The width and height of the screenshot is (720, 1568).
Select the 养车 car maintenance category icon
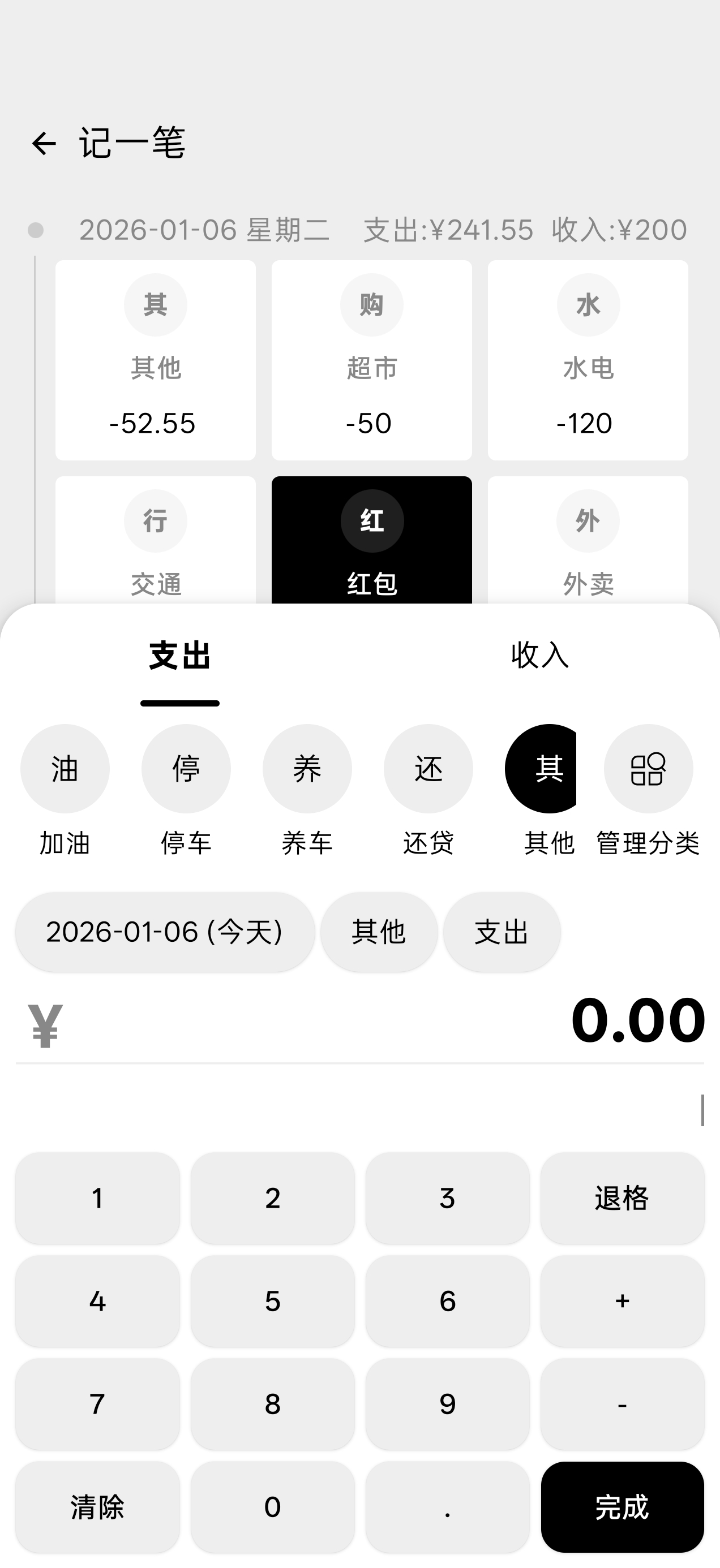pyautogui.click(x=307, y=768)
